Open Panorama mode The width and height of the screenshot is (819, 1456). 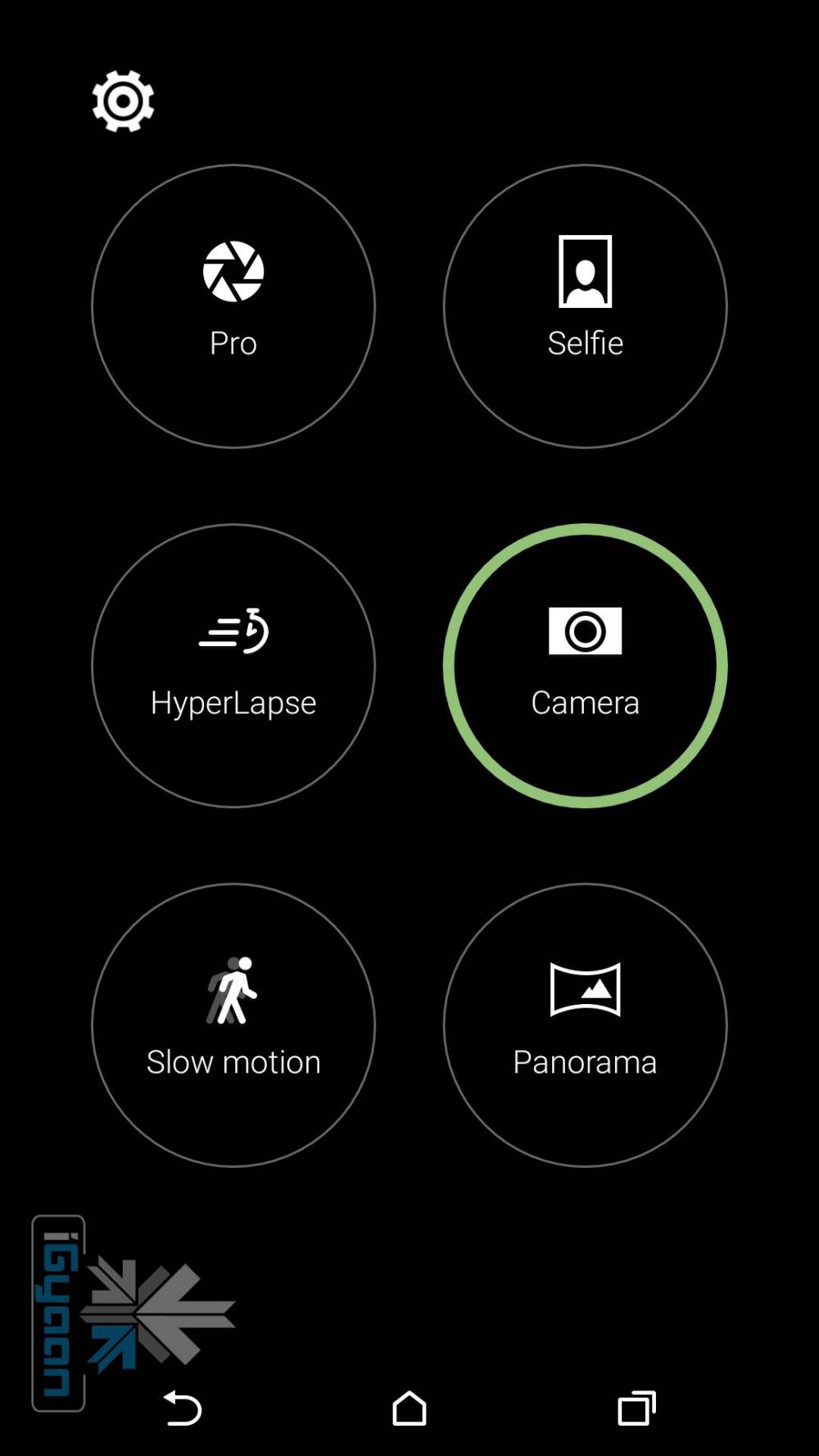coord(585,1024)
